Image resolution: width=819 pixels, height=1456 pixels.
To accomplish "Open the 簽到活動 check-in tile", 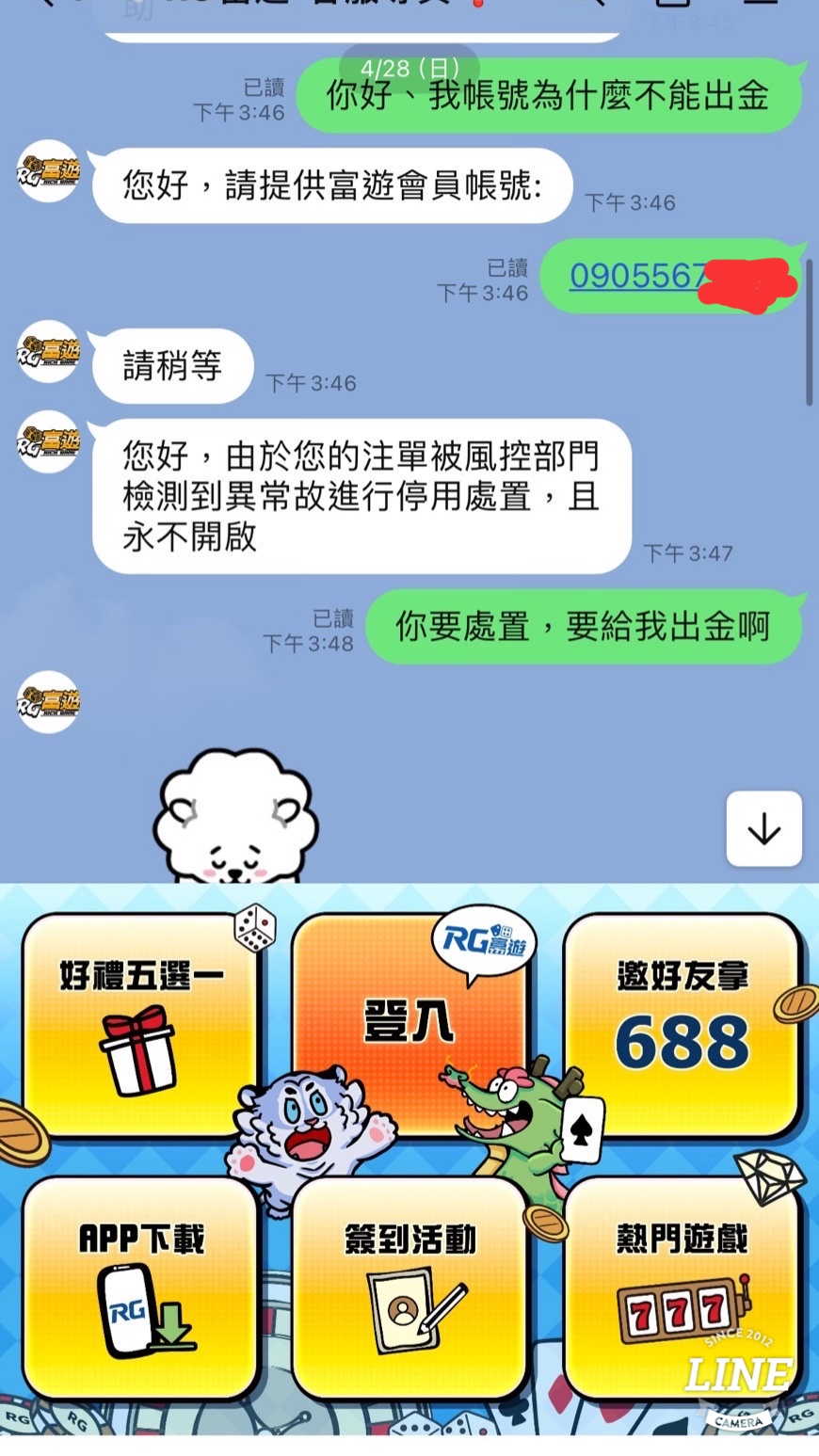I will point(410,1288).
